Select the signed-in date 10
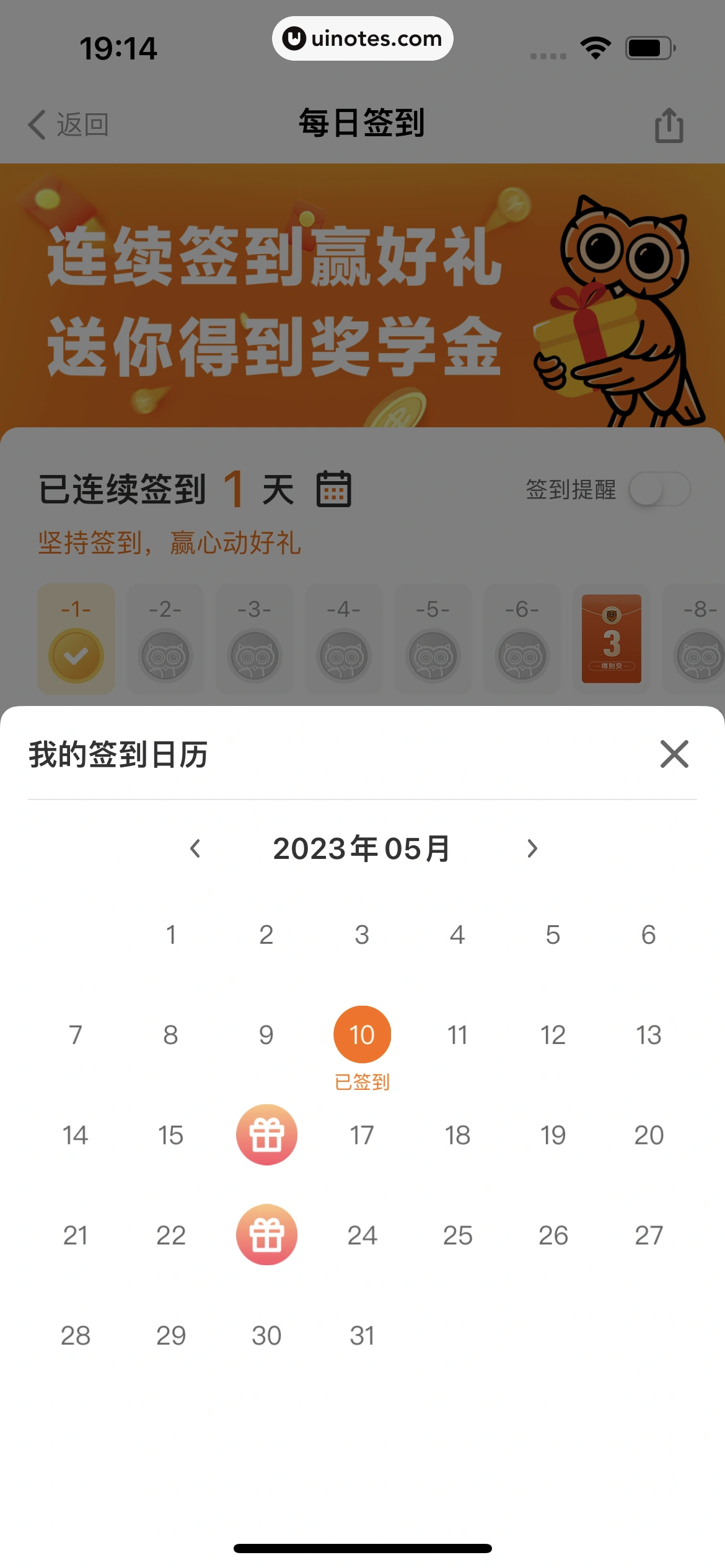 [x=362, y=1034]
